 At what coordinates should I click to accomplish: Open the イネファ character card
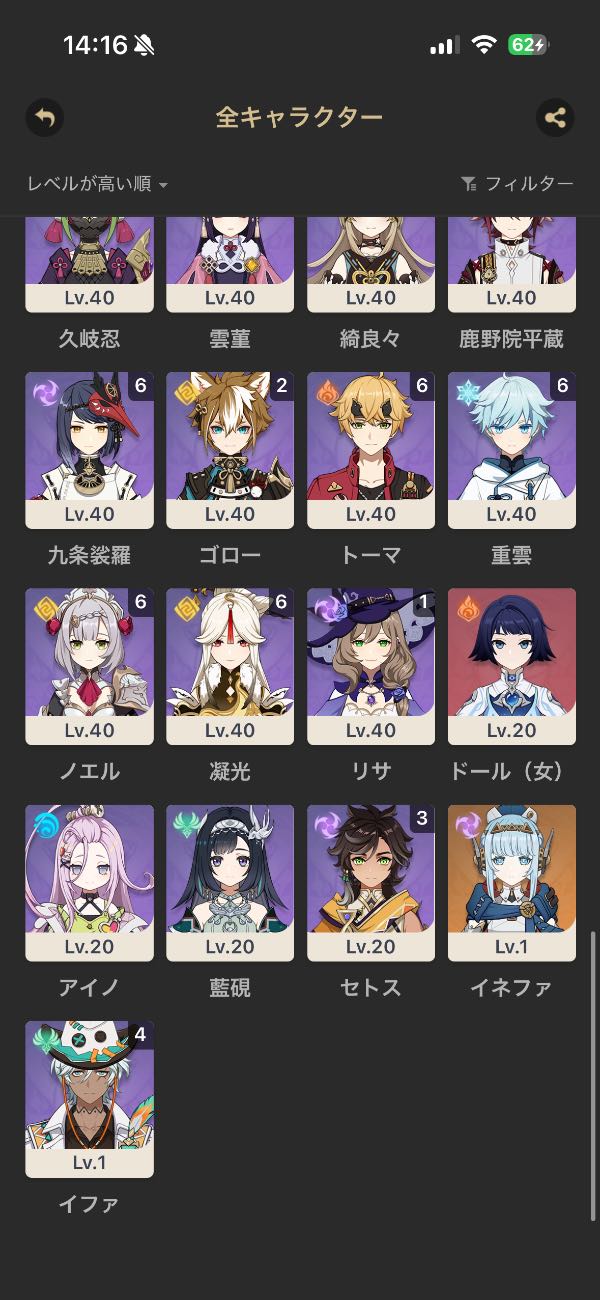coord(512,882)
